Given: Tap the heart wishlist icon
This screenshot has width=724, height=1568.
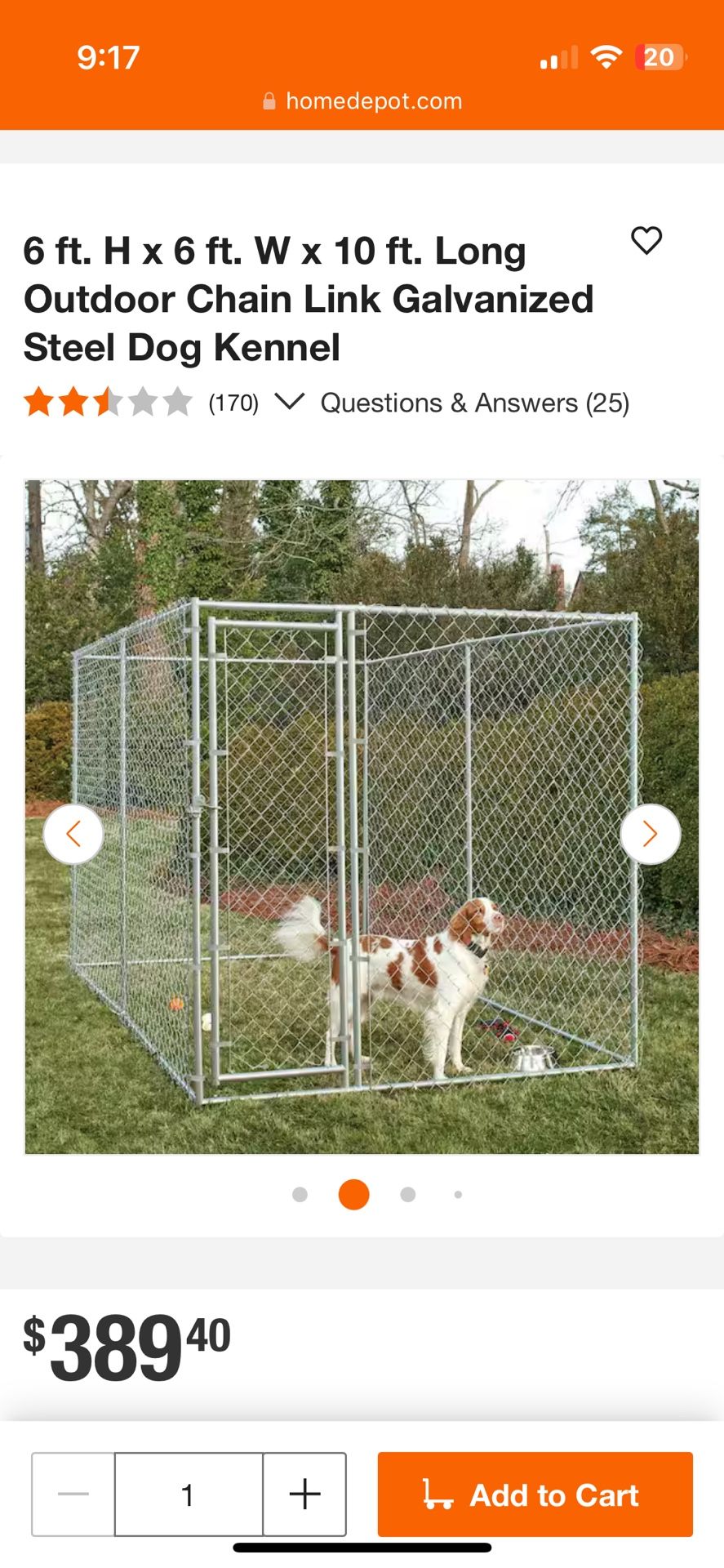Looking at the screenshot, I should tap(646, 239).
